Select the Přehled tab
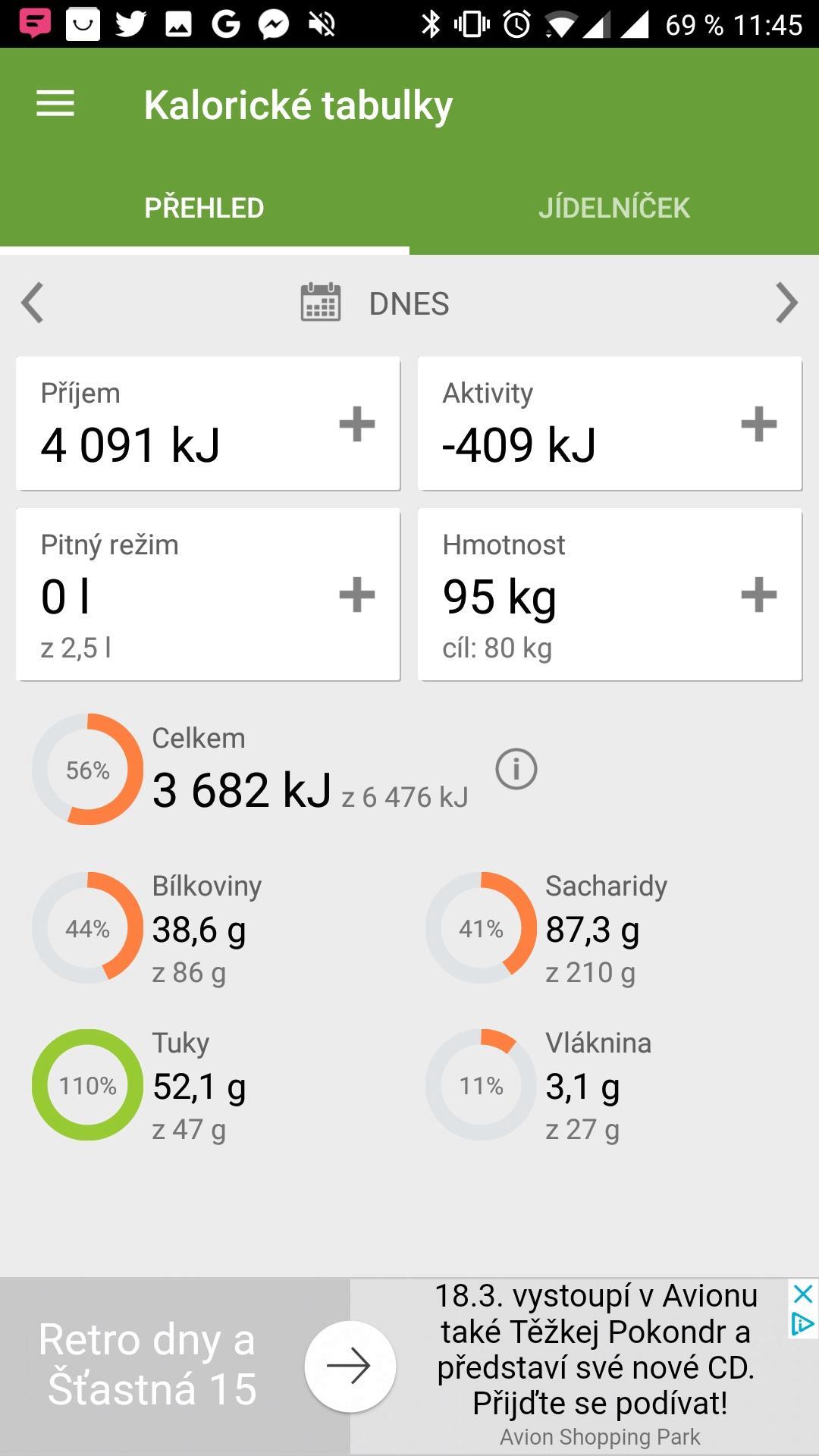The image size is (819, 1456). [204, 208]
